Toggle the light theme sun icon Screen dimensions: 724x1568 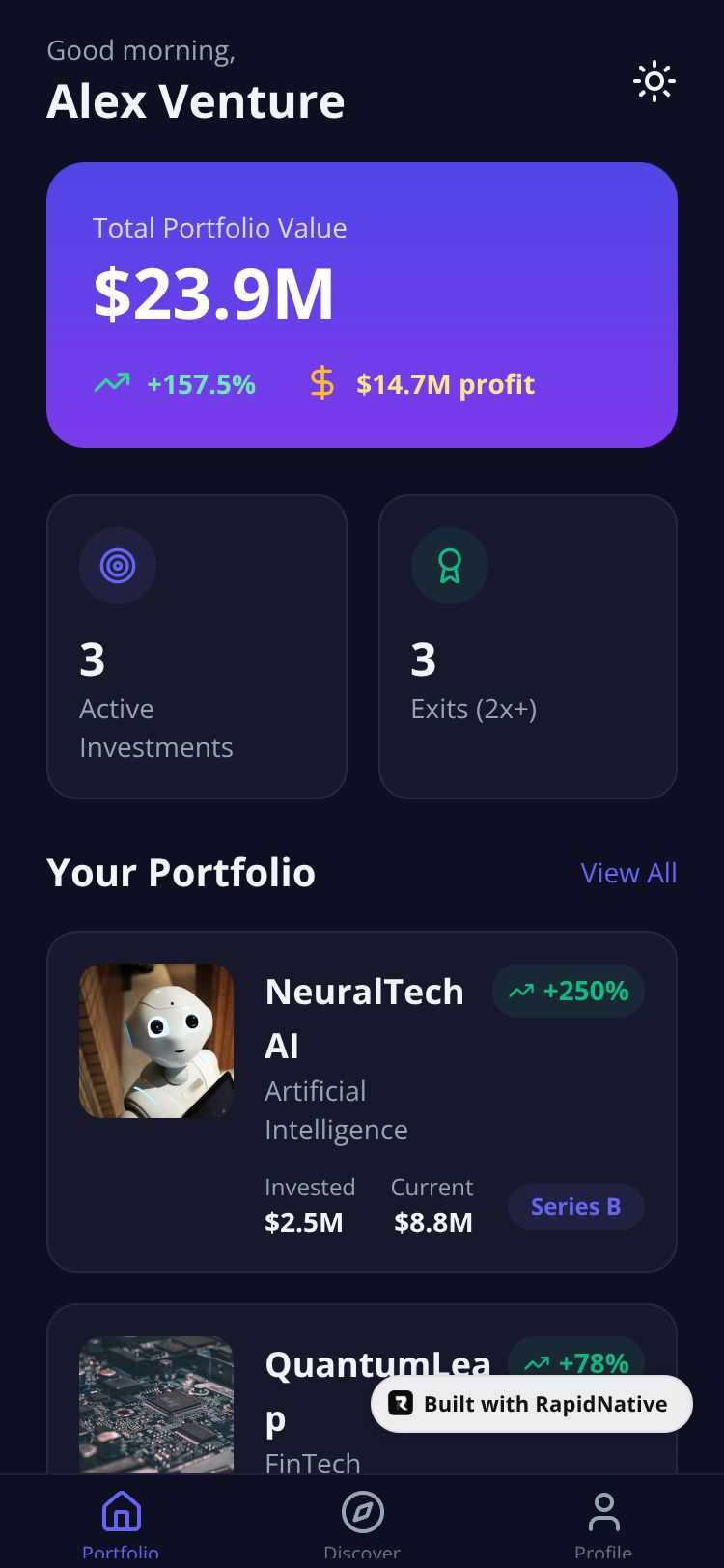point(654,82)
